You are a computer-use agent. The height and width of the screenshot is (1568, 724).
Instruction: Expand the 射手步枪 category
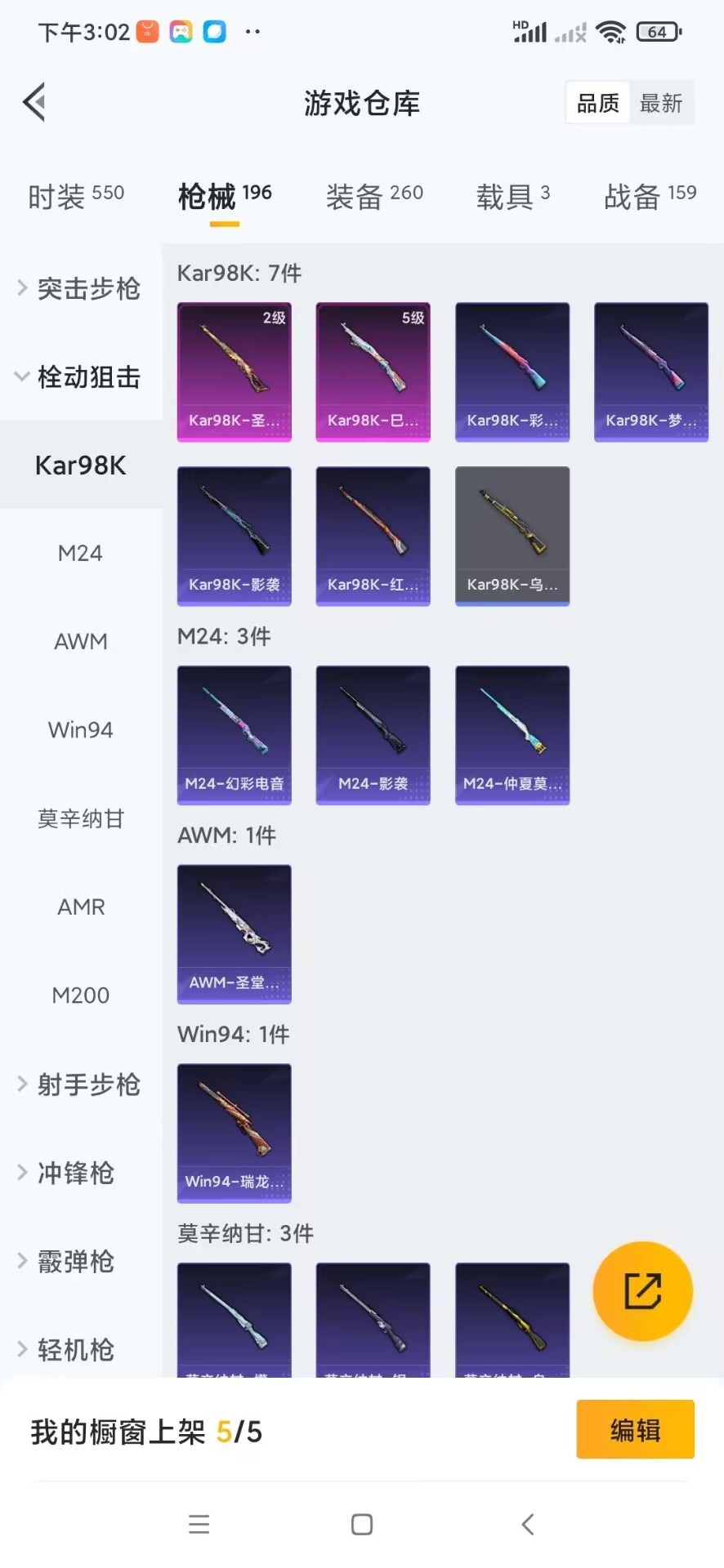(x=80, y=1085)
